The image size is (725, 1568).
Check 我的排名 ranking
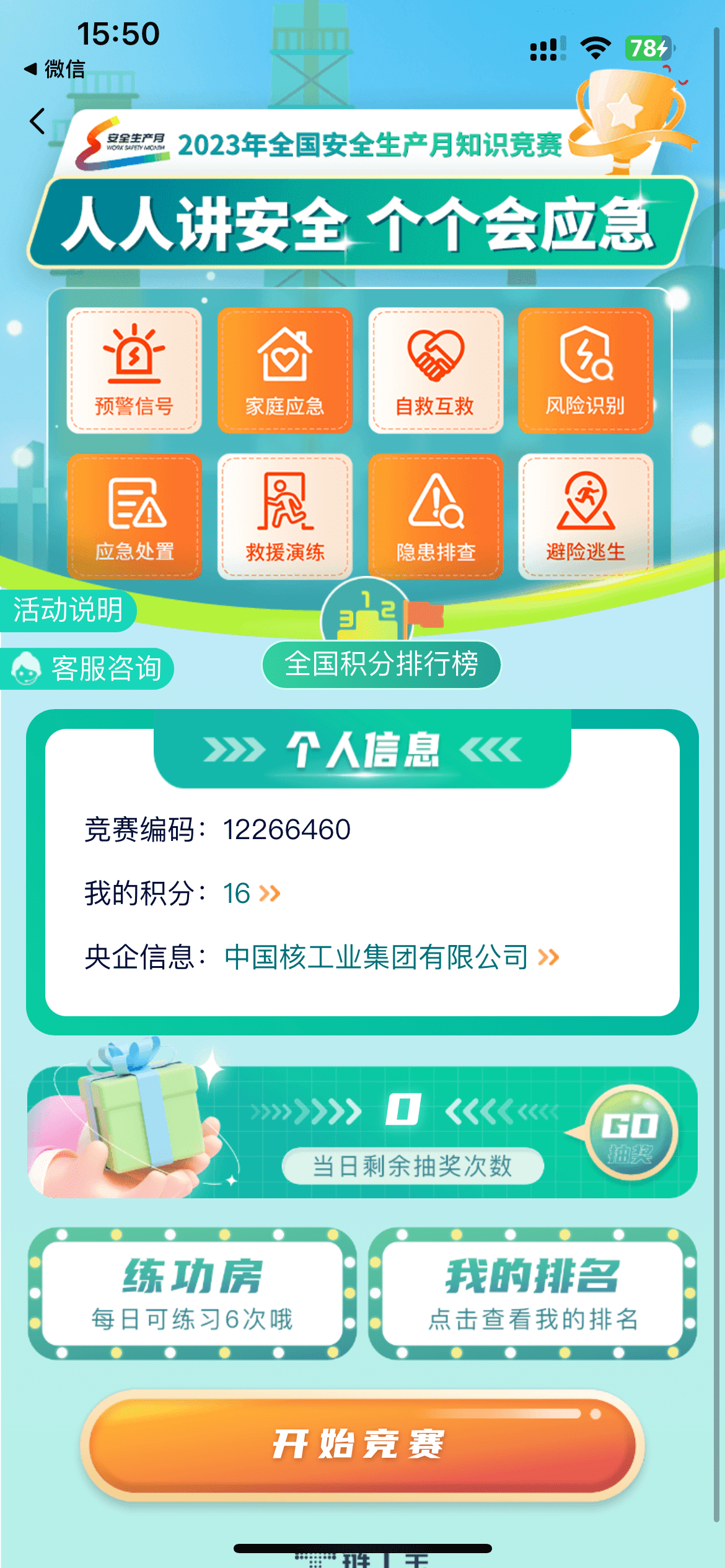pos(533,1294)
